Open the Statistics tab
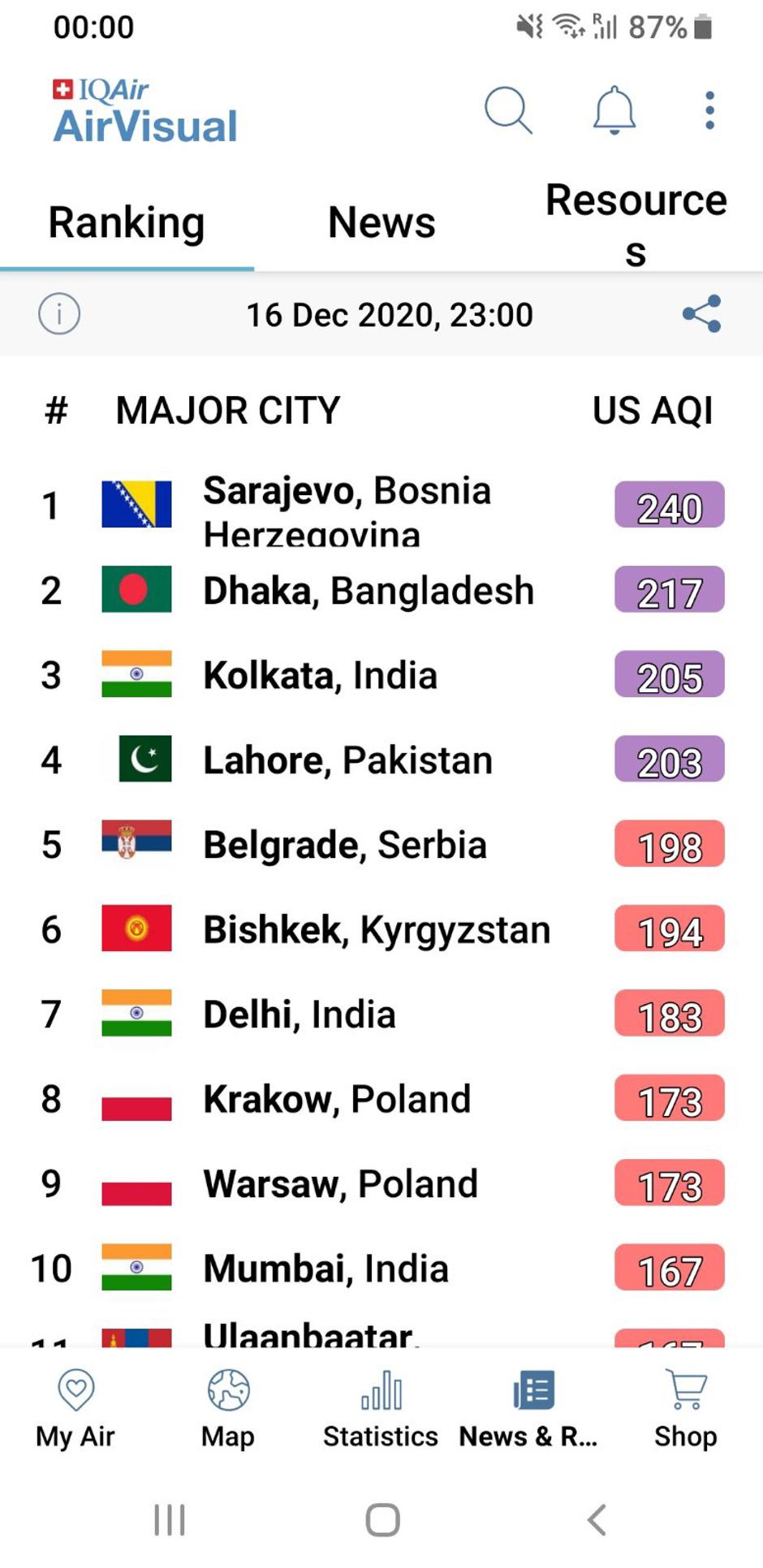763x1568 pixels. [381, 1409]
